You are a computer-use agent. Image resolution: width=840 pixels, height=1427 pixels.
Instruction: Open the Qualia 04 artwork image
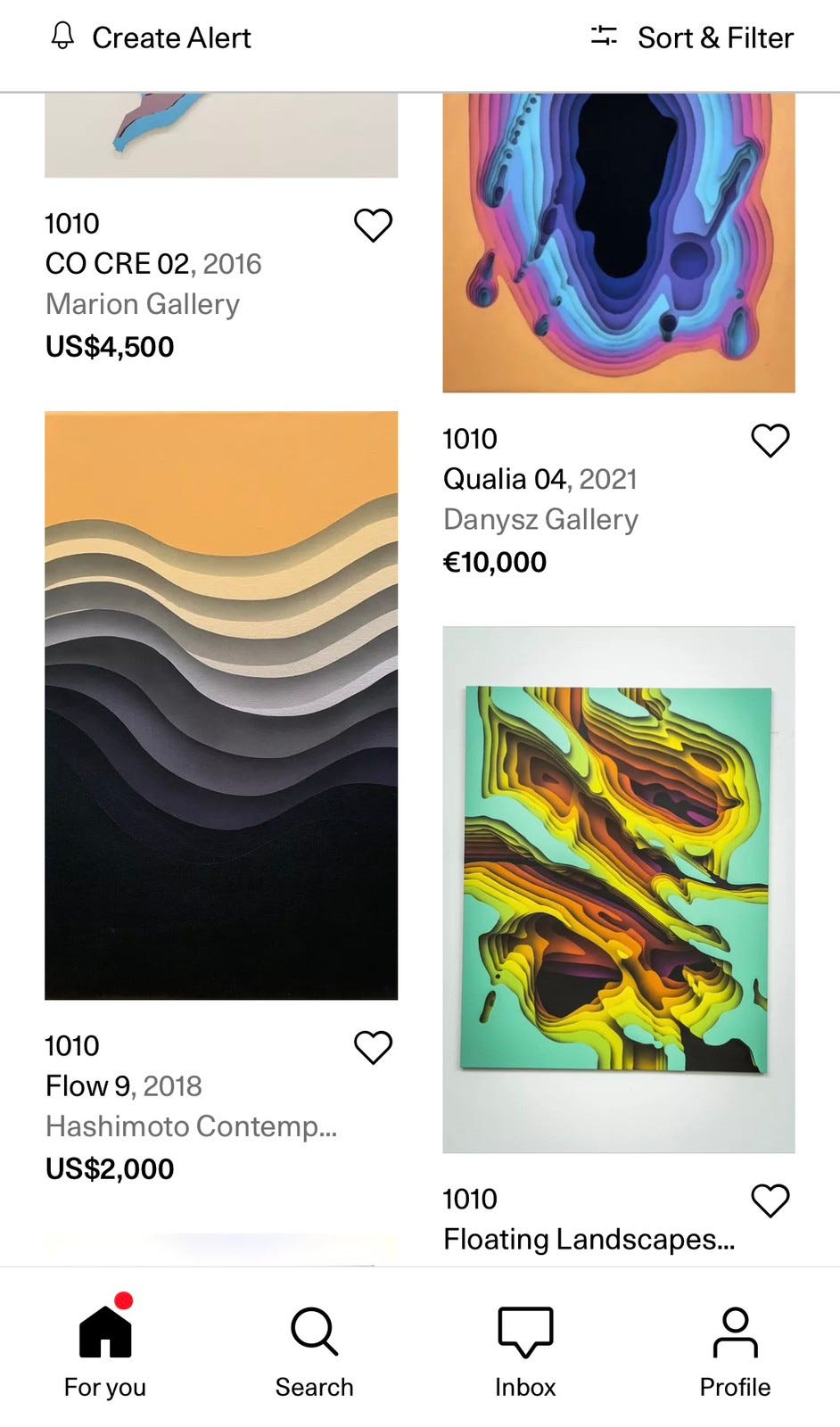618,243
